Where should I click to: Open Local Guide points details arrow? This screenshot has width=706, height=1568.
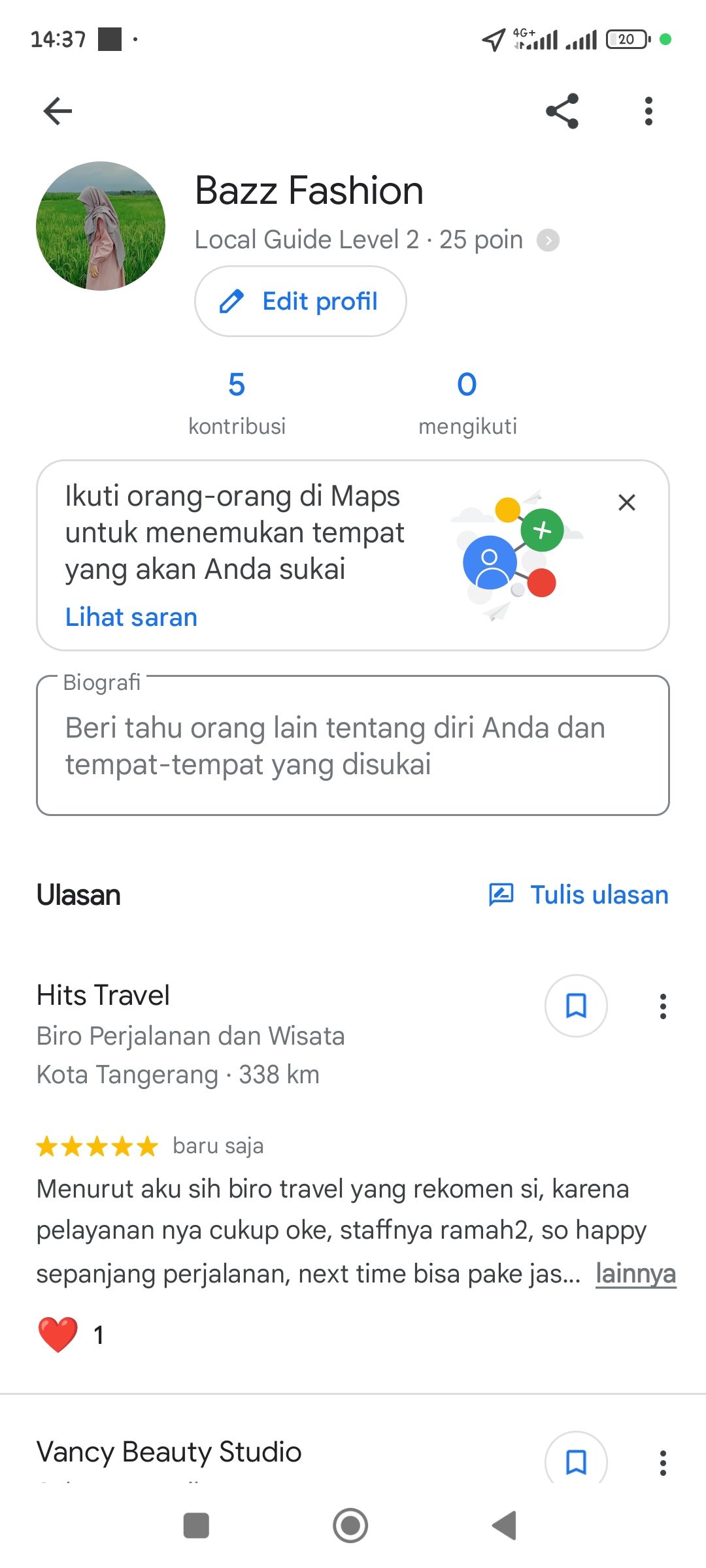[548, 240]
